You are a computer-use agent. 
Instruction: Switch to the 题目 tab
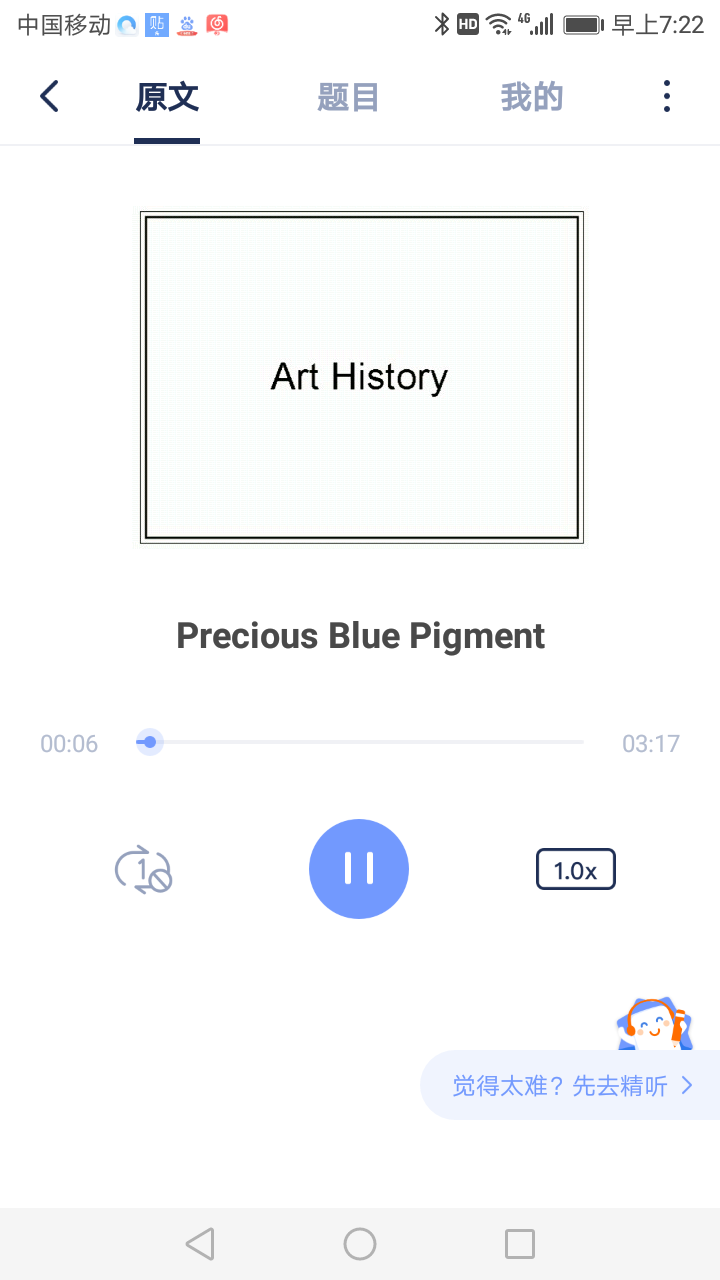(x=348, y=97)
